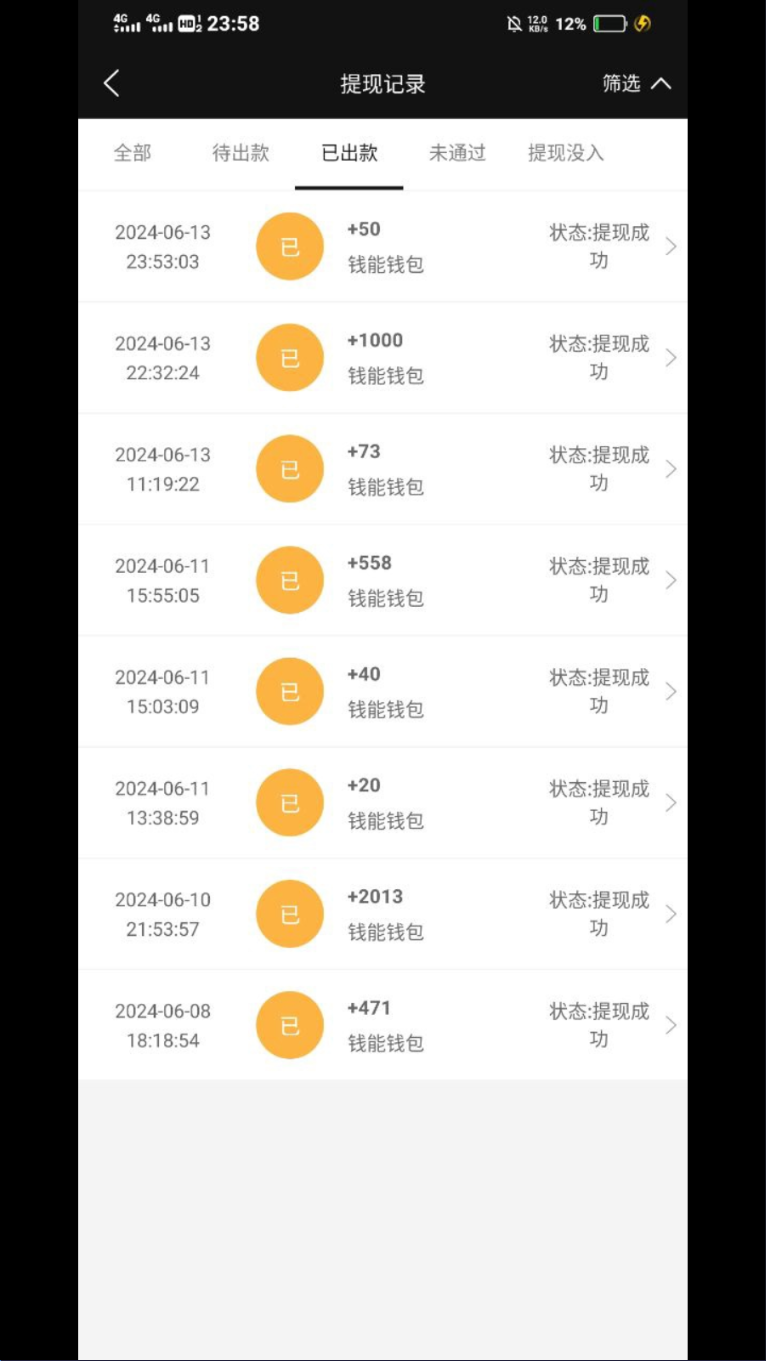The image size is (766, 1361).
Task: Open the +20 withdrawal record
Action: 383,802
